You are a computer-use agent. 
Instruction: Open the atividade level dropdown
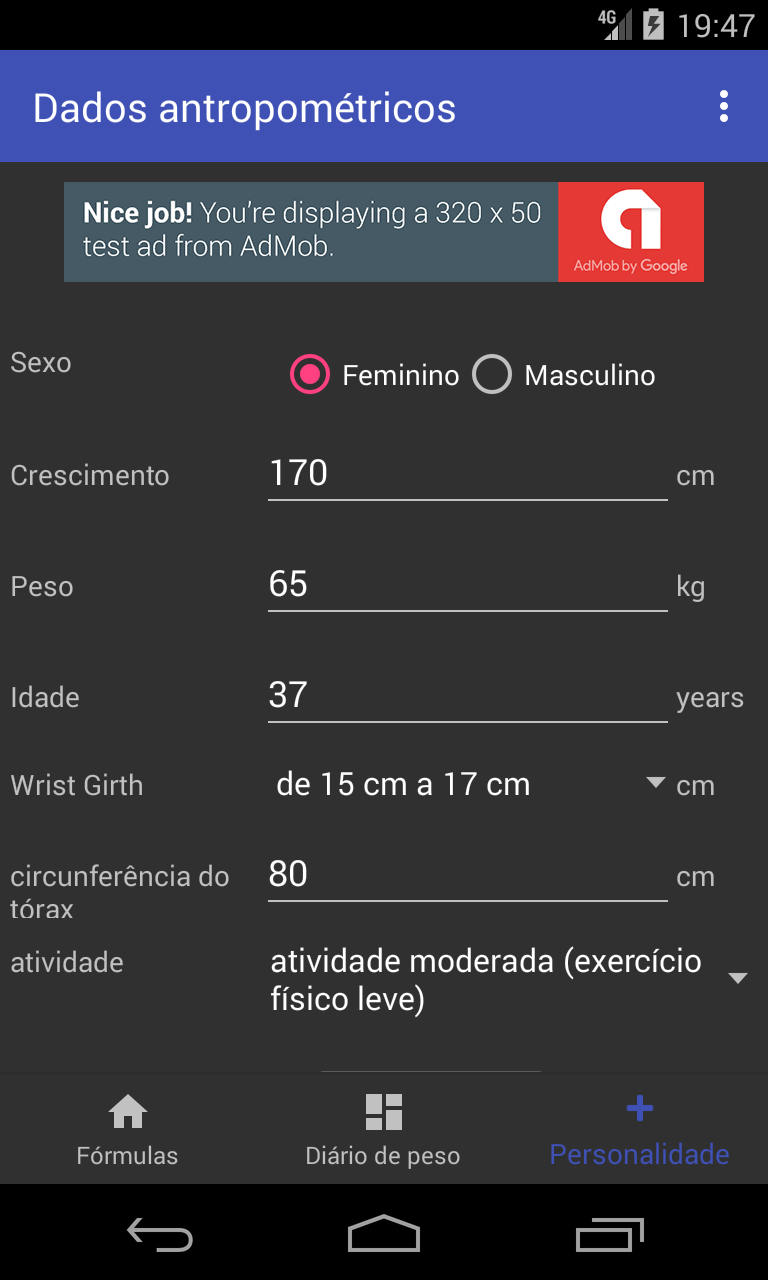[507, 979]
